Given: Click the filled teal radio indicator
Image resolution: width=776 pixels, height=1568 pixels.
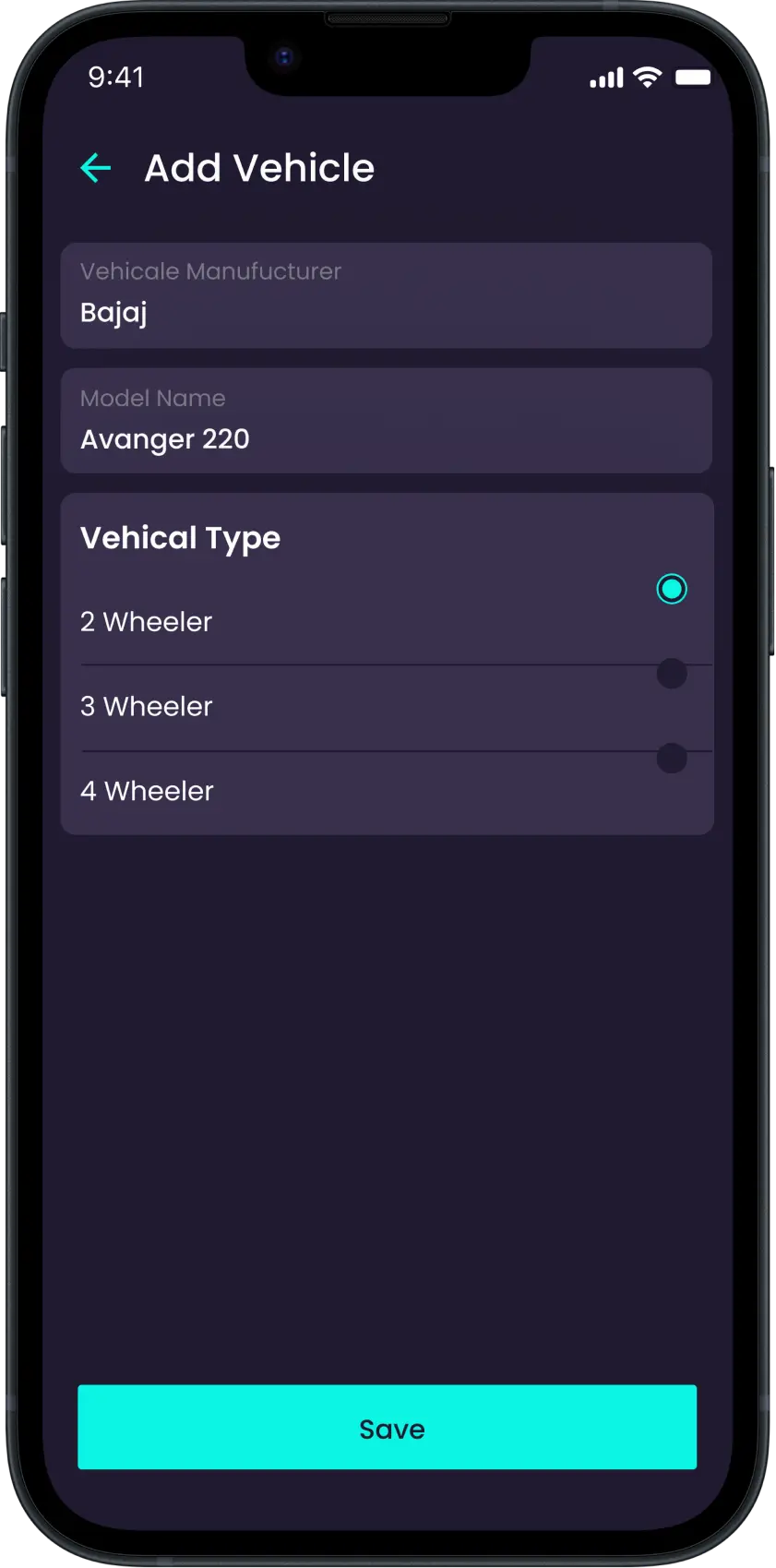Looking at the screenshot, I should (x=672, y=588).
